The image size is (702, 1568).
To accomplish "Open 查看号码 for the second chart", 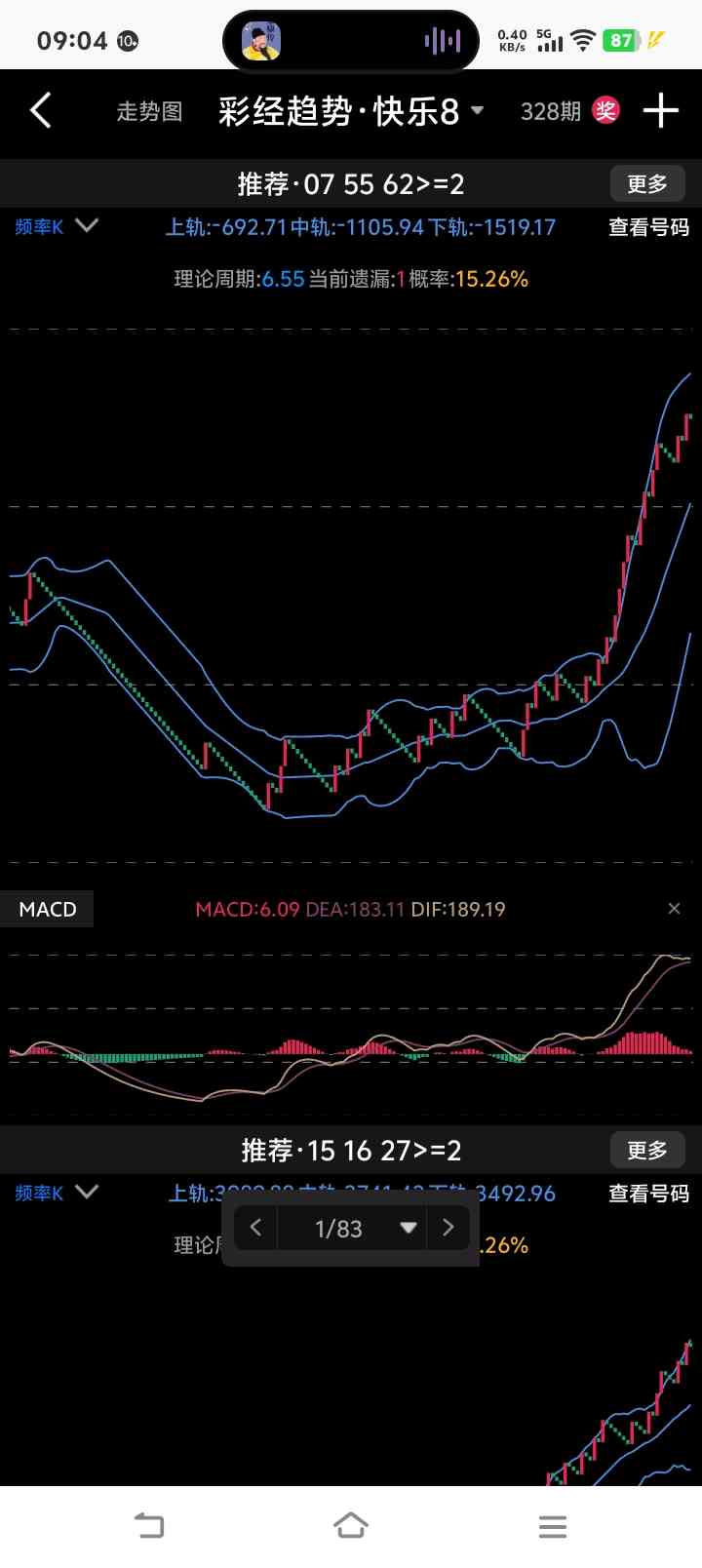I will click(648, 1194).
